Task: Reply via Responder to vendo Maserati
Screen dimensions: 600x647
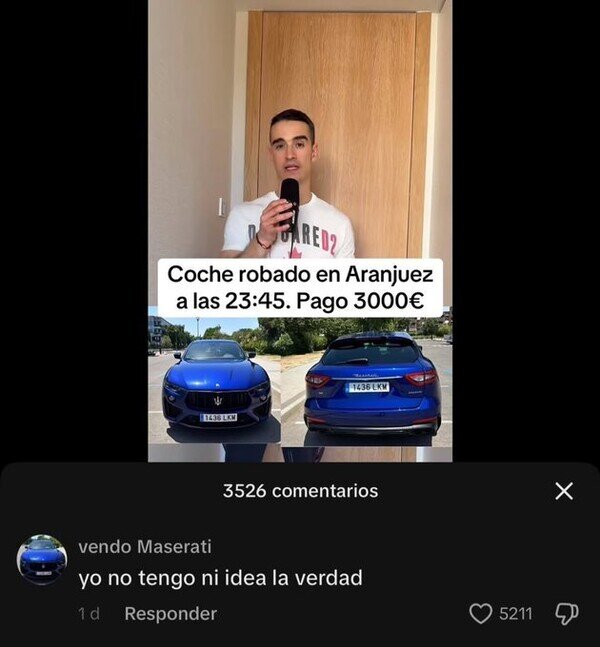Action: pyautogui.click(x=170, y=613)
